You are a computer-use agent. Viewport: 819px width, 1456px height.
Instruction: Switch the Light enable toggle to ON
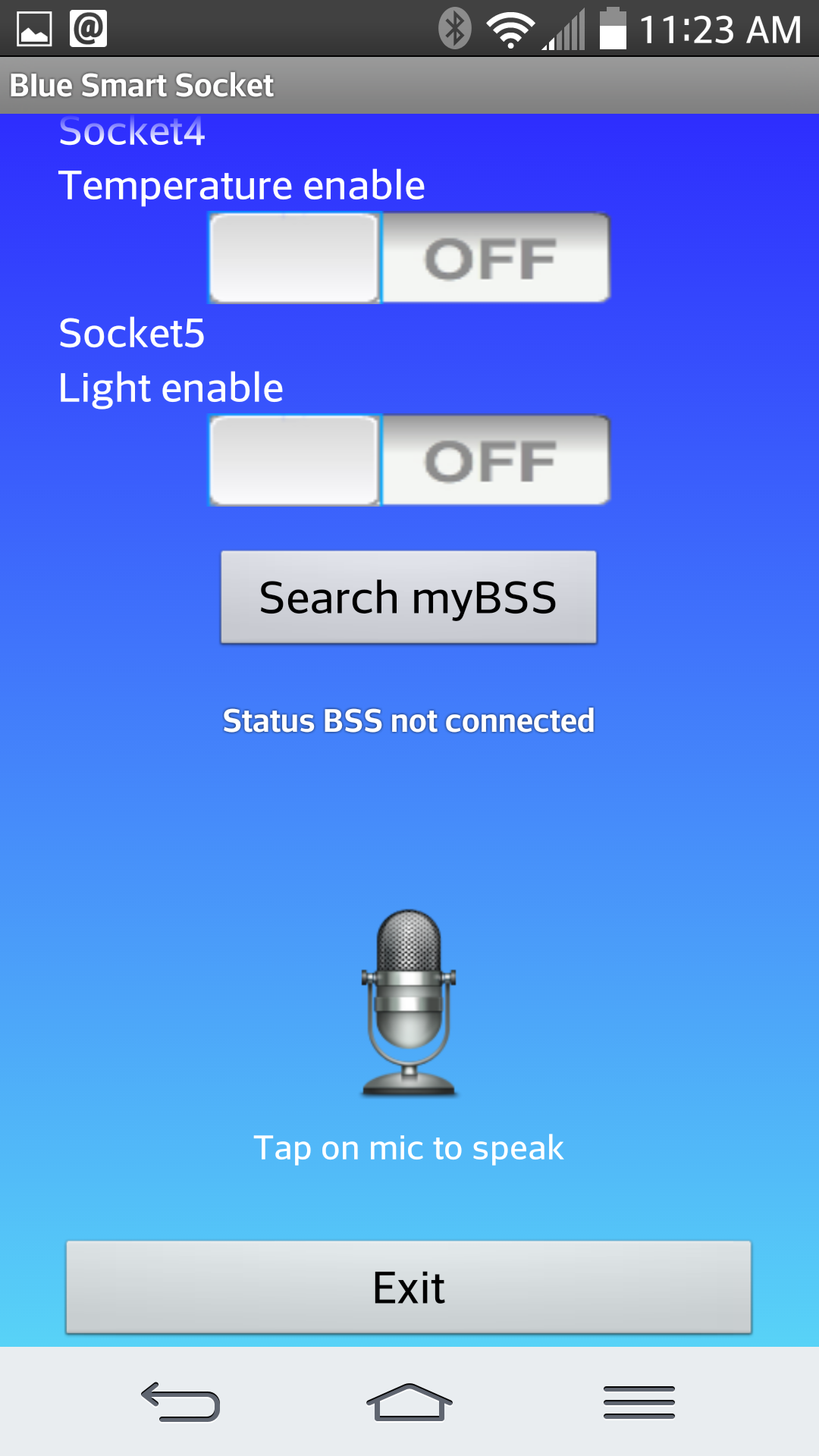click(408, 461)
